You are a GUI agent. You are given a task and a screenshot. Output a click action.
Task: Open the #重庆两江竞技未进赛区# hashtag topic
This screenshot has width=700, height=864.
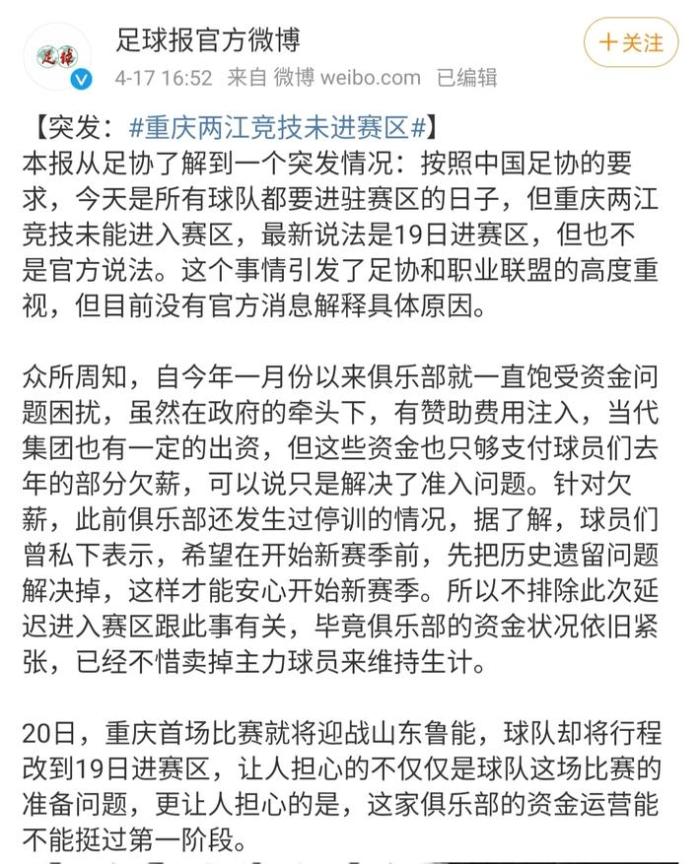tap(279, 127)
